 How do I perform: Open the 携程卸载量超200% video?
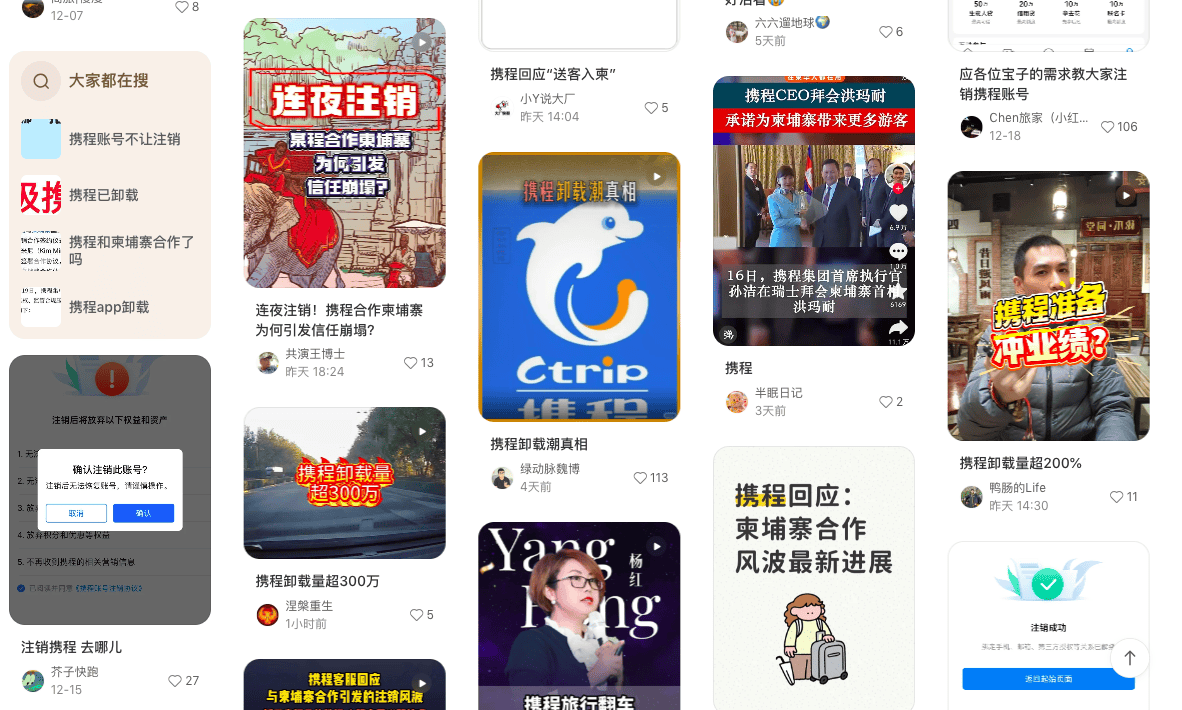[x=1048, y=306]
